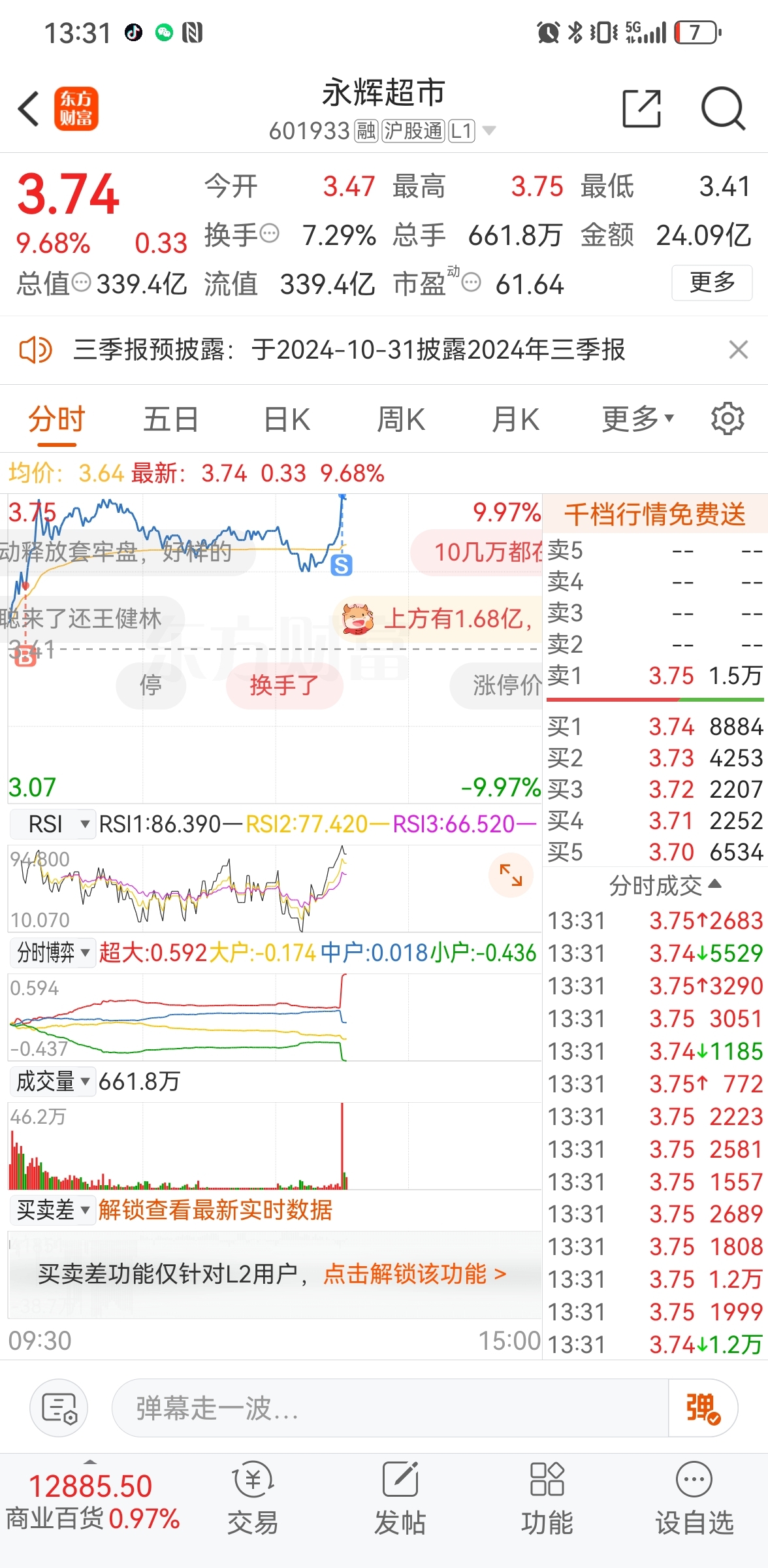
Task: Share this stock page
Action: [x=641, y=108]
